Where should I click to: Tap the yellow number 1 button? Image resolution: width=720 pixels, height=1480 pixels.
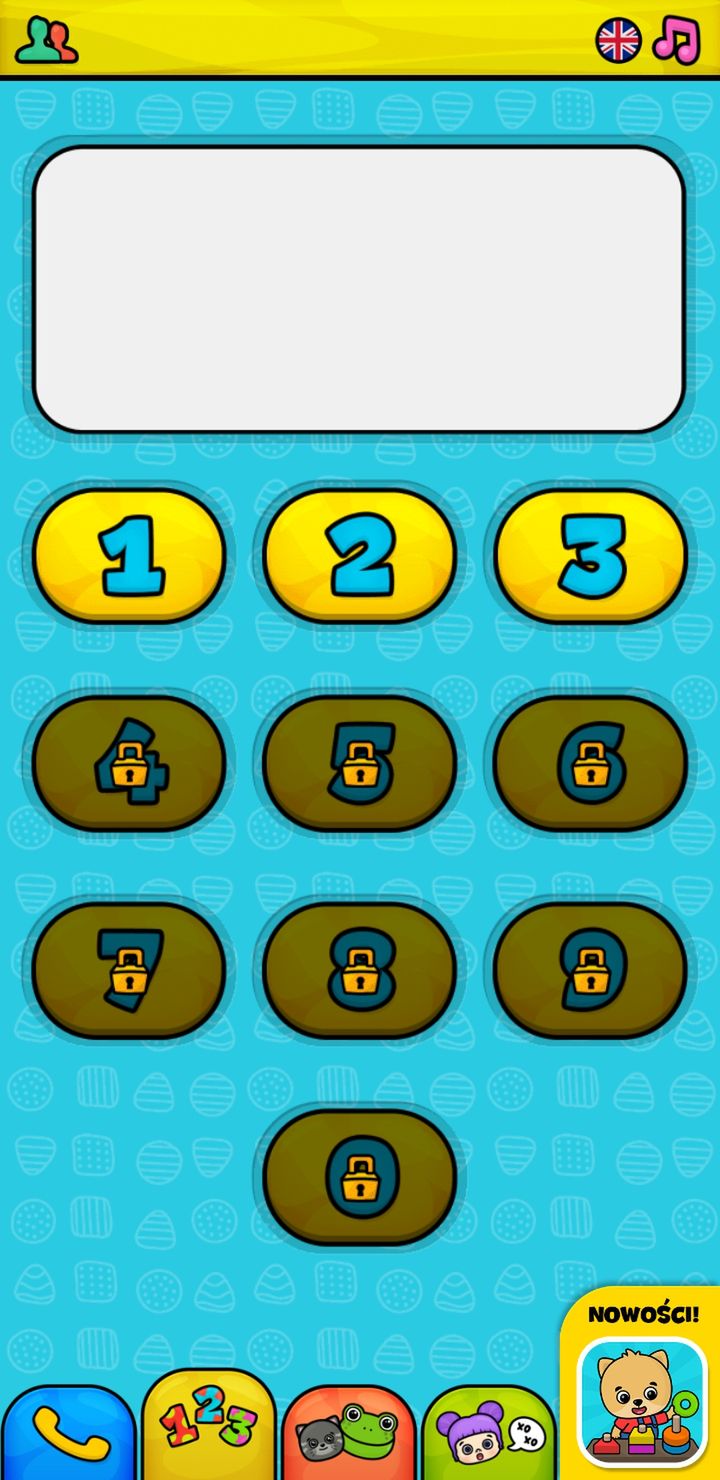point(129,556)
